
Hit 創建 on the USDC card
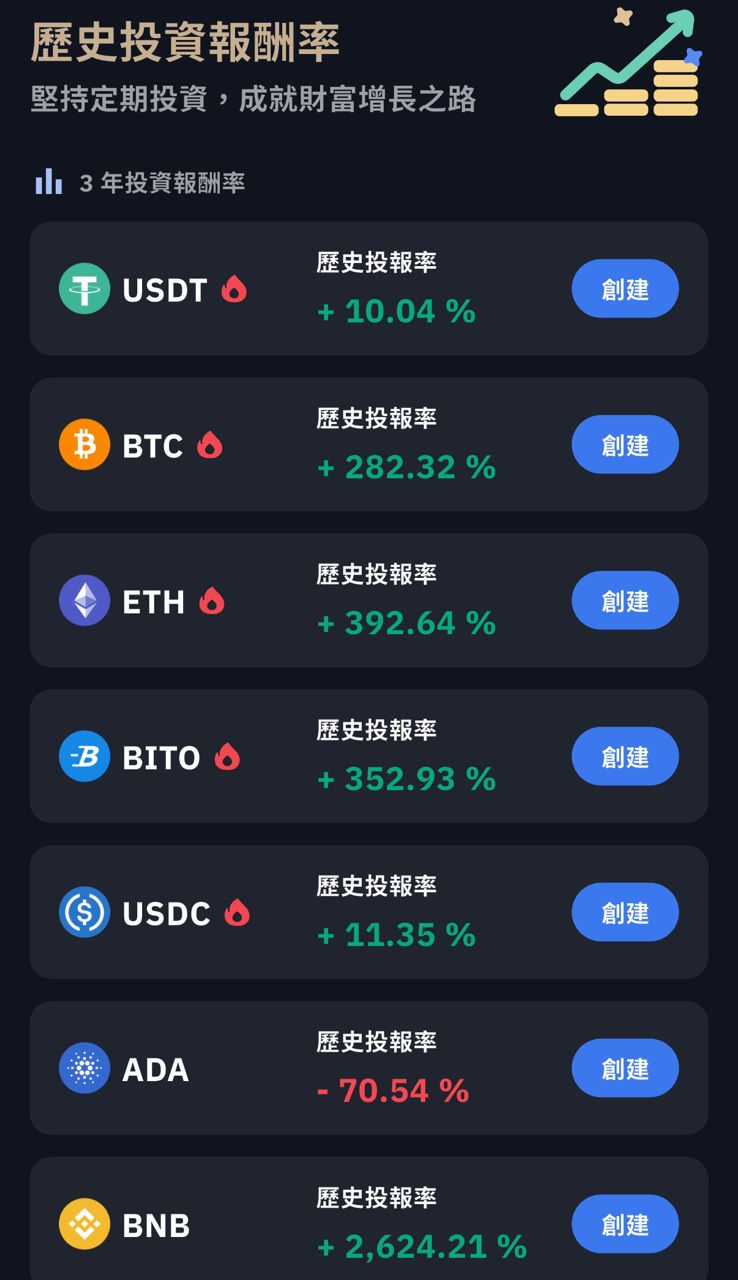[625, 913]
